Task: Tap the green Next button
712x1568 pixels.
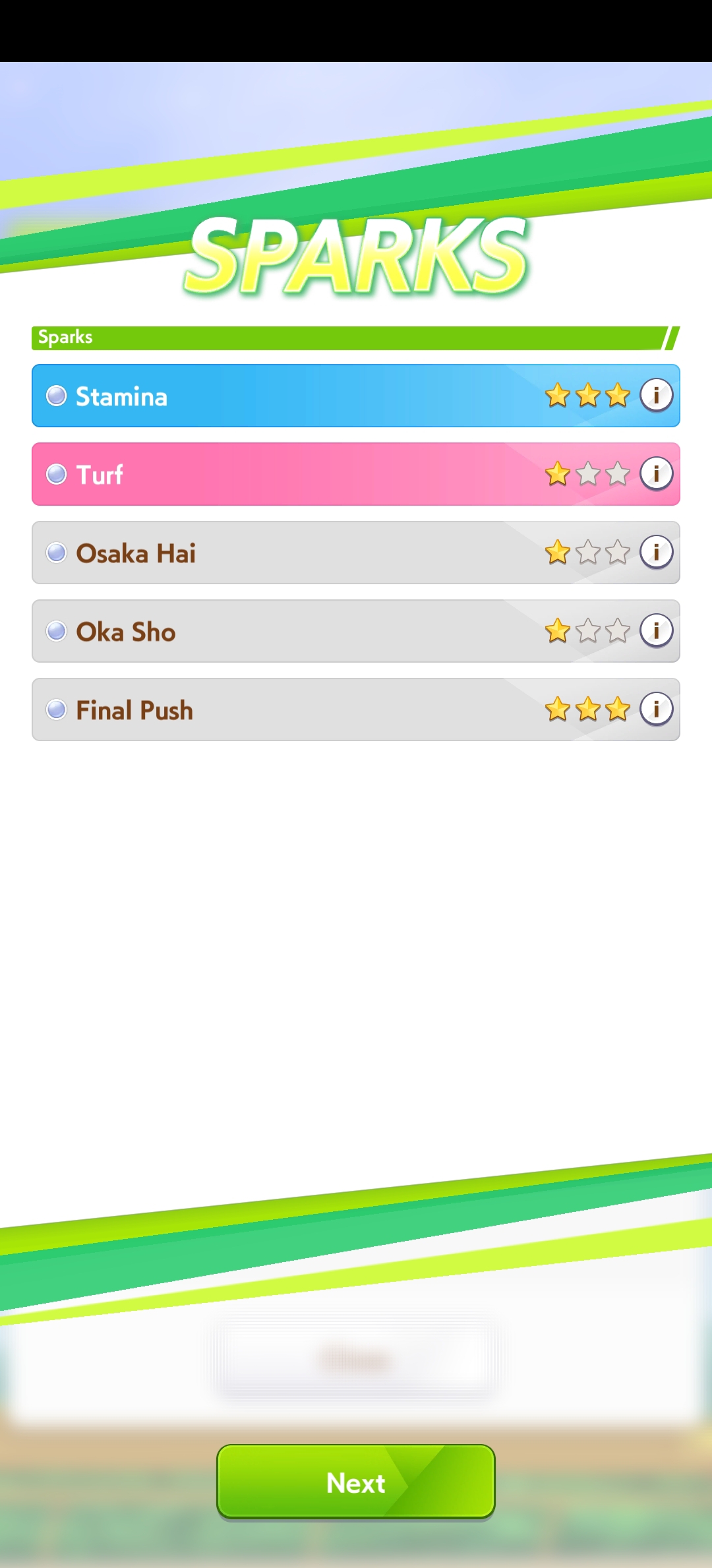Action: 356,1482
